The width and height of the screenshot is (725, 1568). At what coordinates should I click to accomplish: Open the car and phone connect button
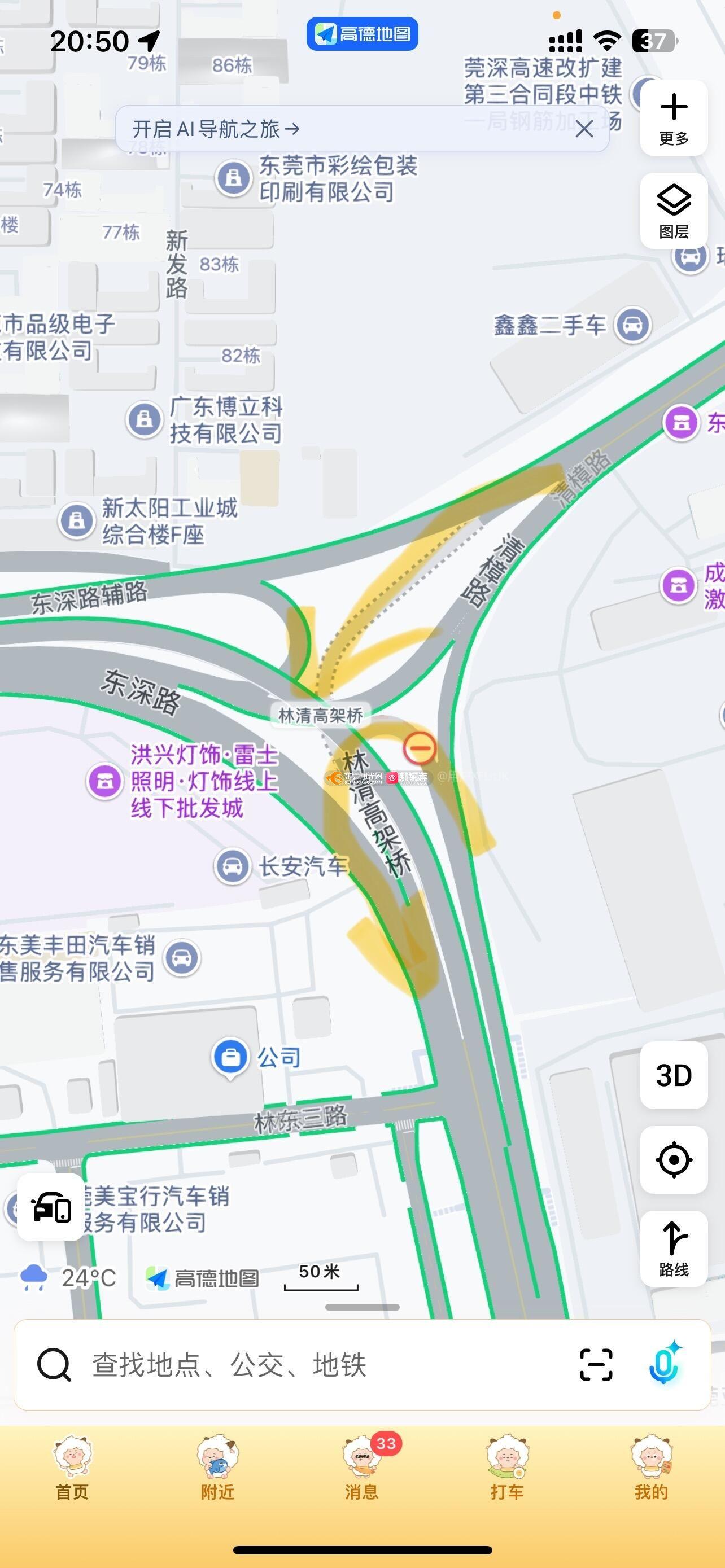pos(51,1207)
